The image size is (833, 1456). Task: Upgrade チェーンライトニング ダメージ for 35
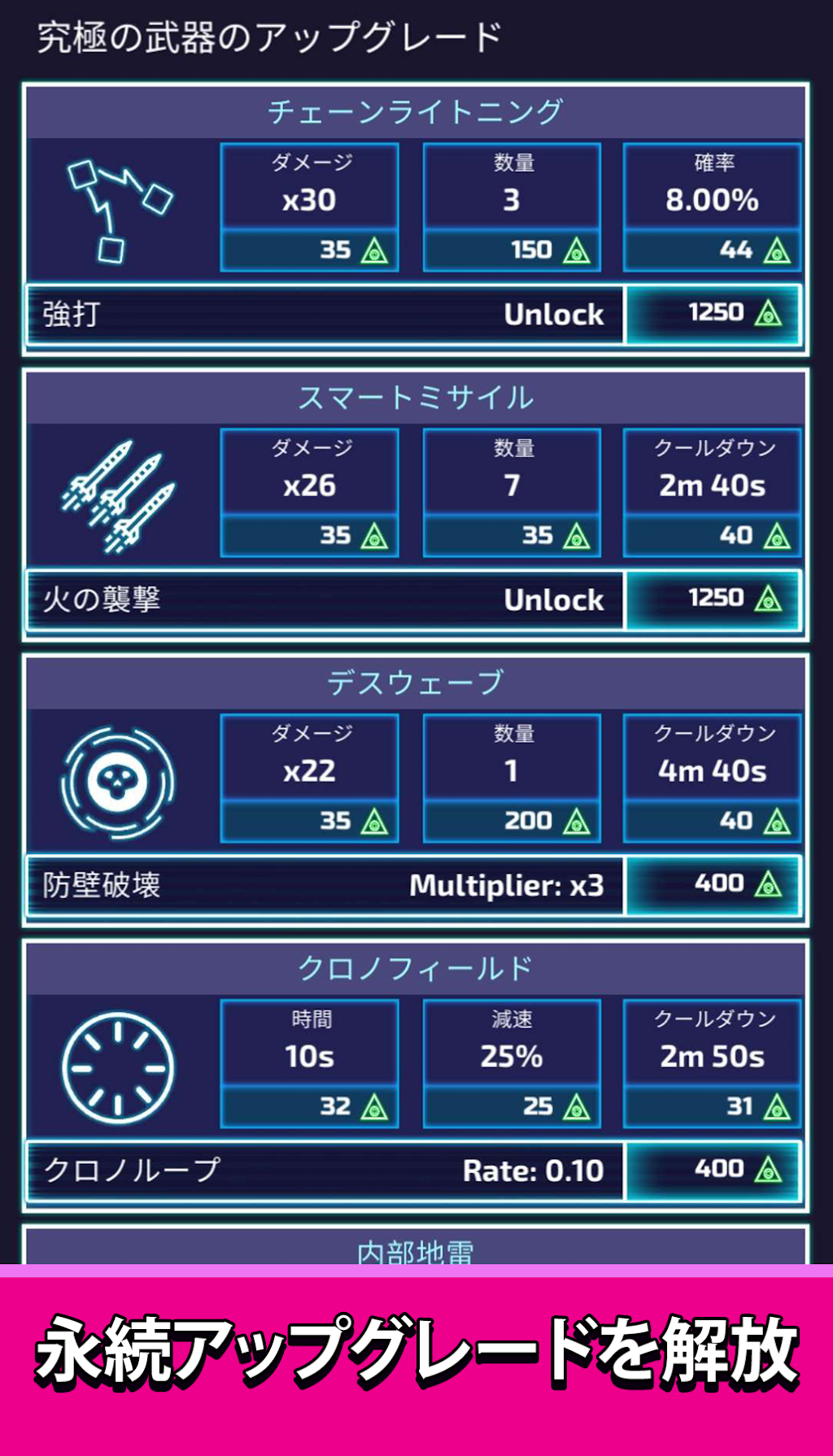click(309, 250)
